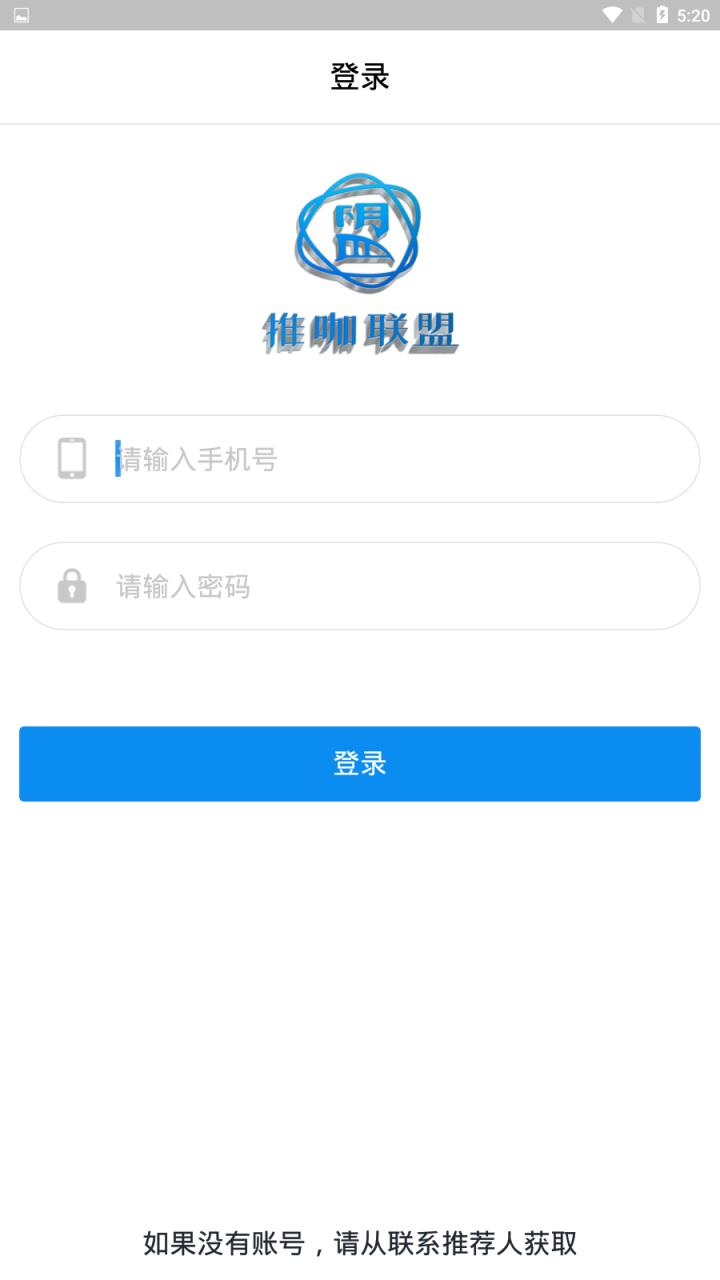The image size is (720, 1280).
Task: Click the Wi-Fi icon in the status bar
Action: [x=611, y=14]
